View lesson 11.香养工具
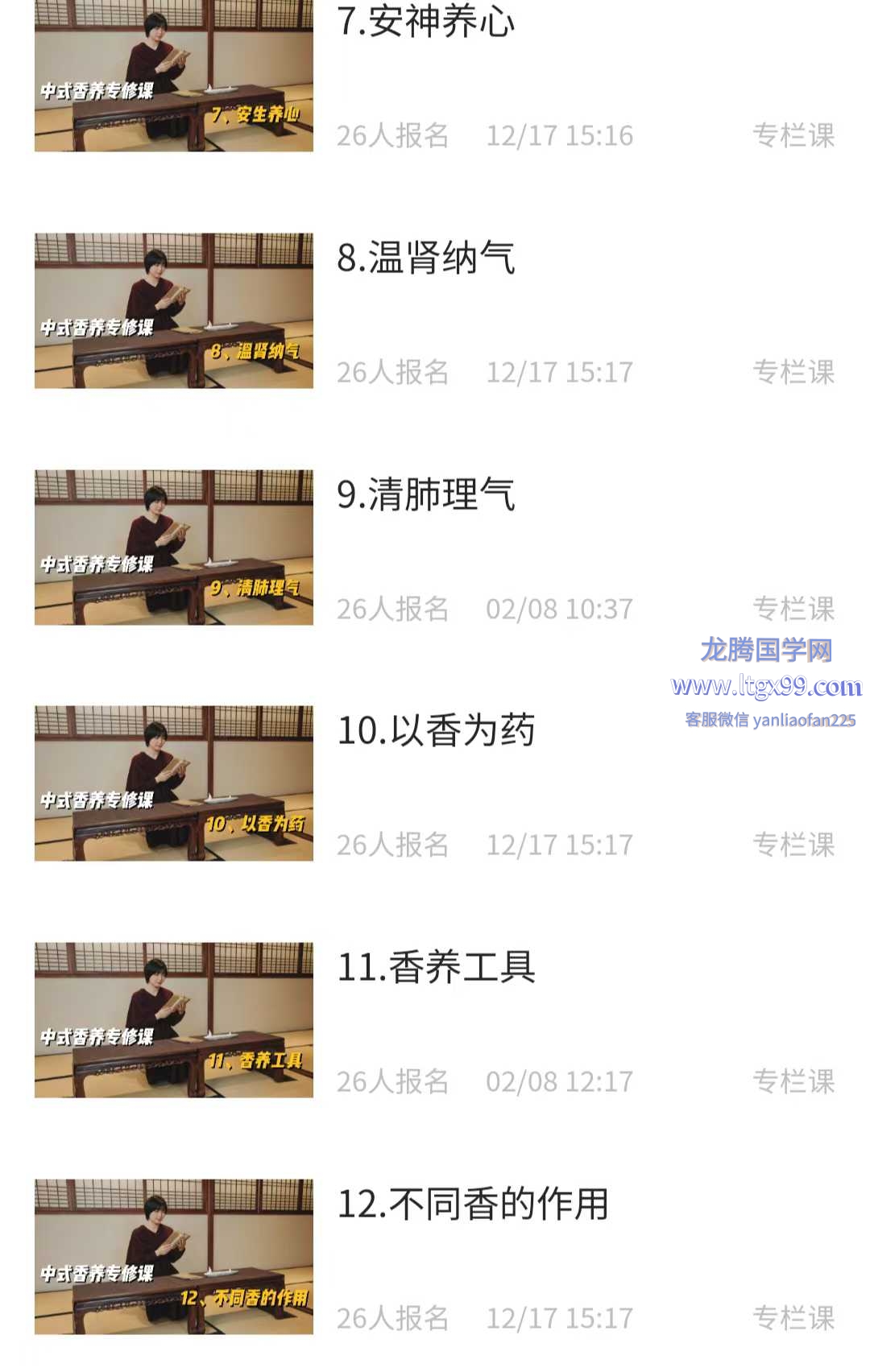The height and width of the screenshot is (1372, 870). click(x=436, y=967)
